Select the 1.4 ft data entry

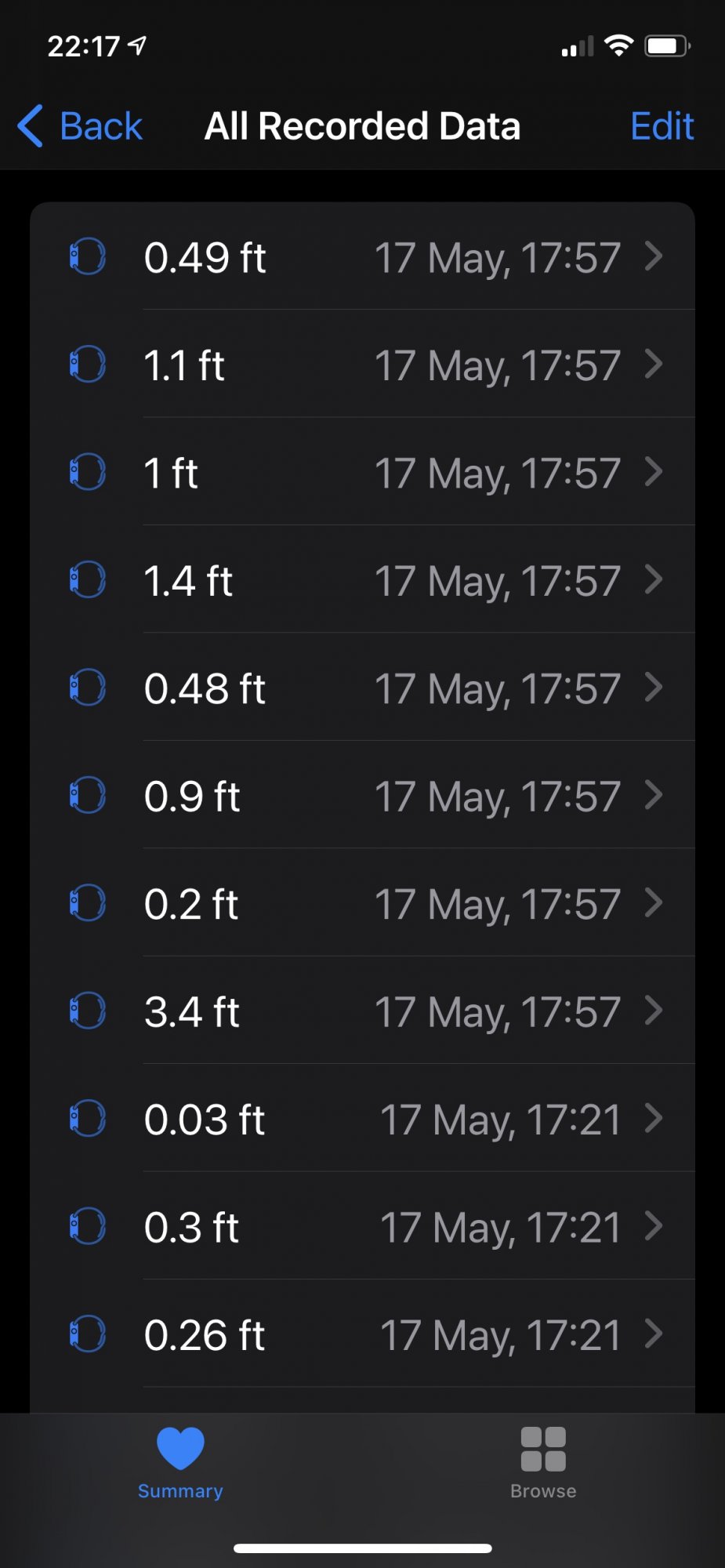tap(362, 581)
